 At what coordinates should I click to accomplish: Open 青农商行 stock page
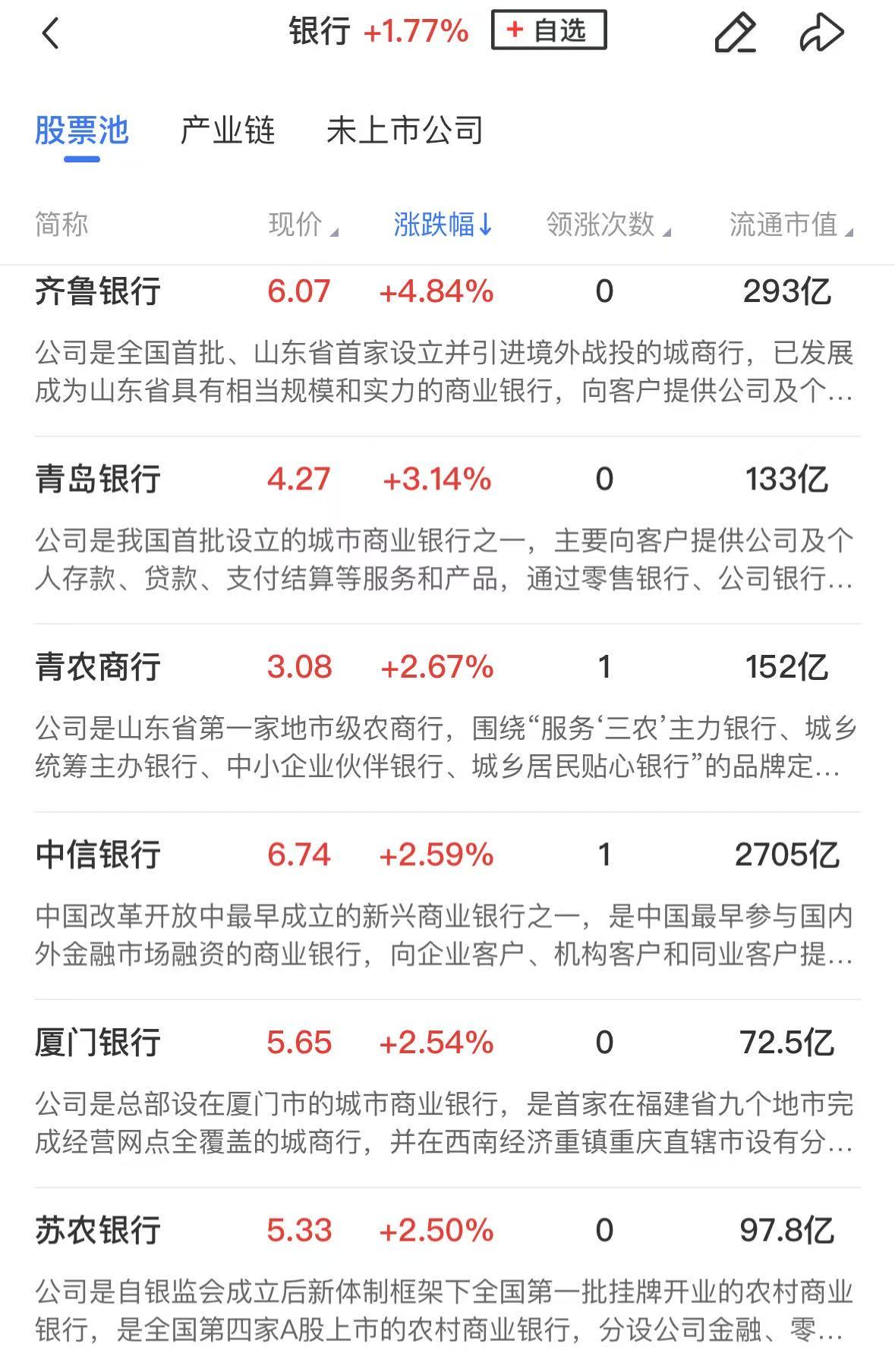98,667
